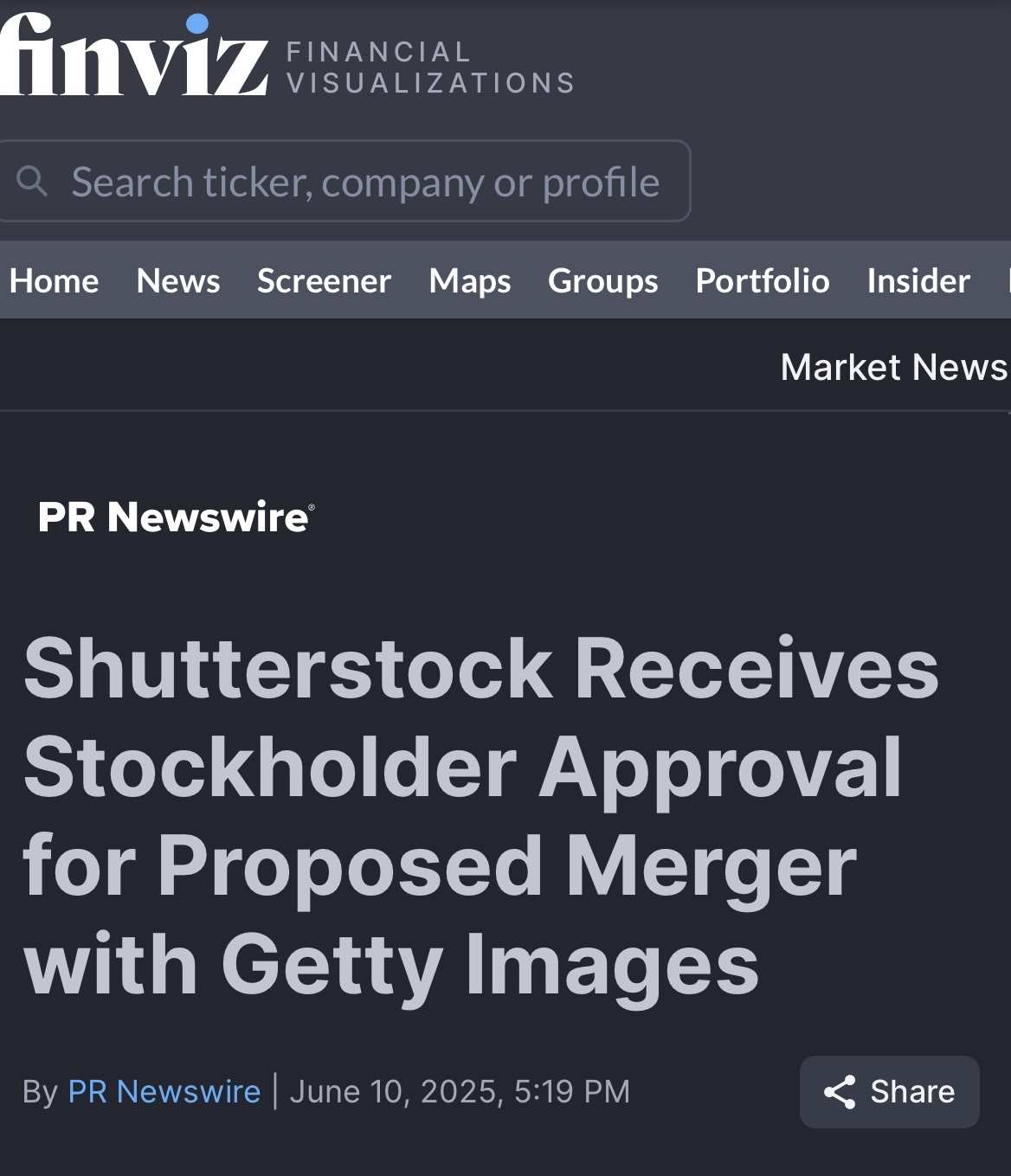View the Portfolio section
This screenshot has height=1176, width=1011.
[x=762, y=281]
